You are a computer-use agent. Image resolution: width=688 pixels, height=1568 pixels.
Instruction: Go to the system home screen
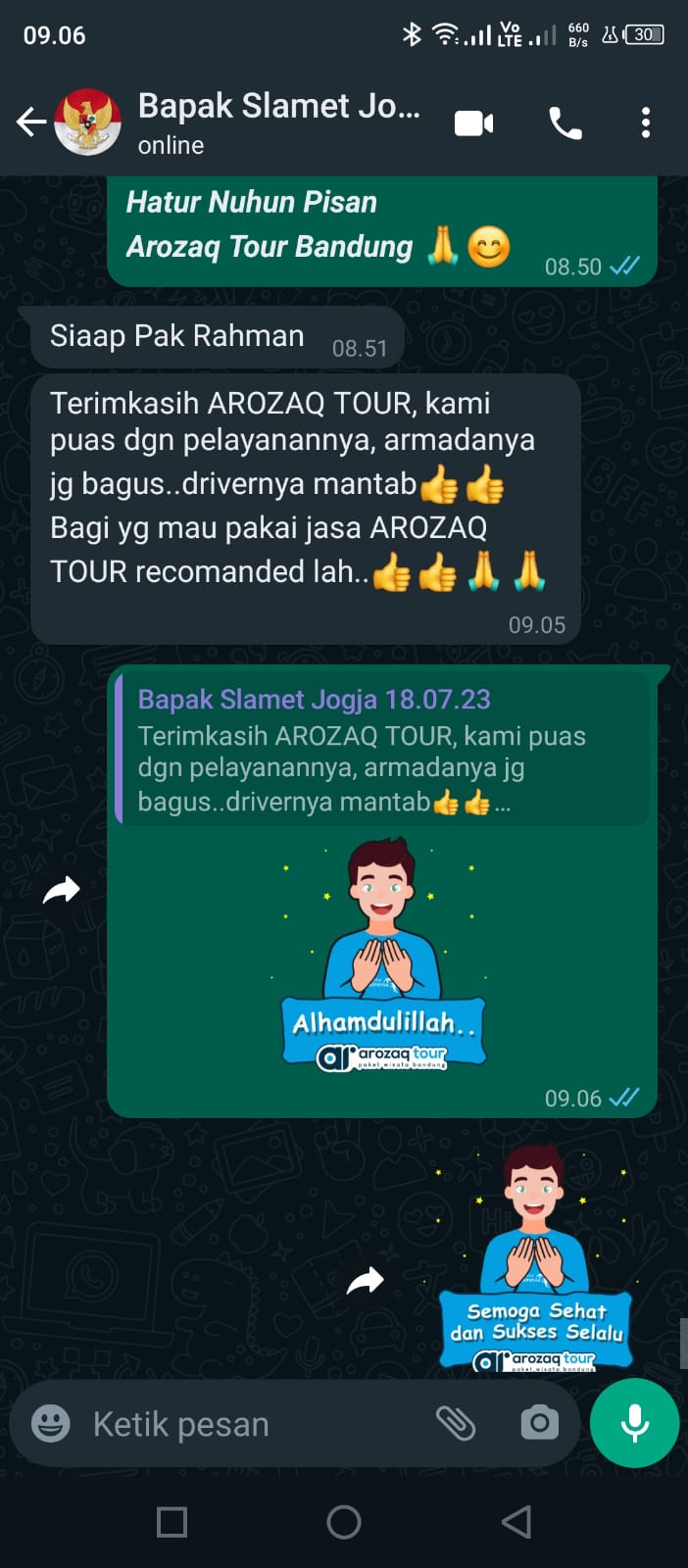point(344,1522)
